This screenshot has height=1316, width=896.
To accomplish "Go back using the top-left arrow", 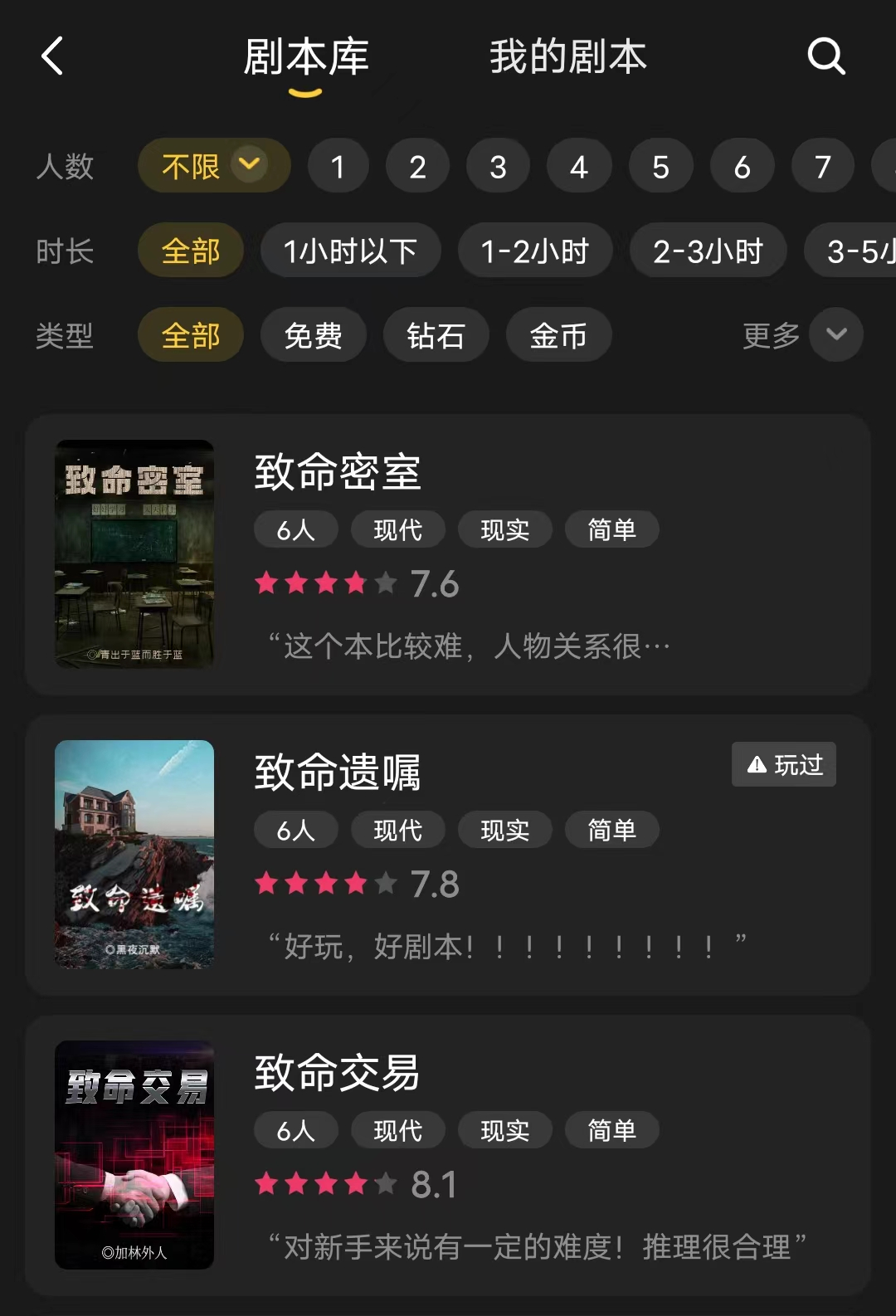I will [52, 56].
